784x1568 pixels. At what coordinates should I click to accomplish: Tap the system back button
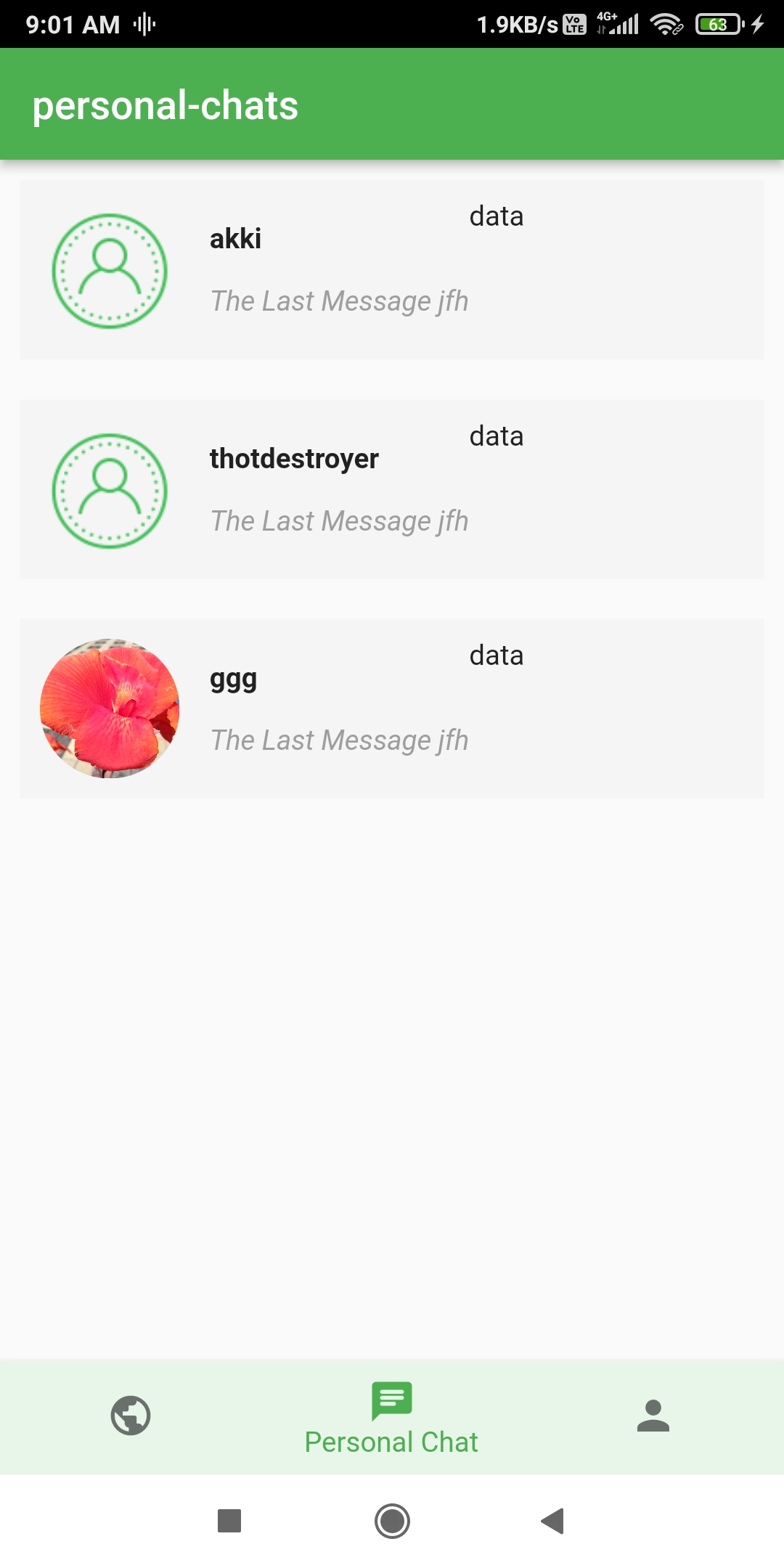[x=553, y=1521]
